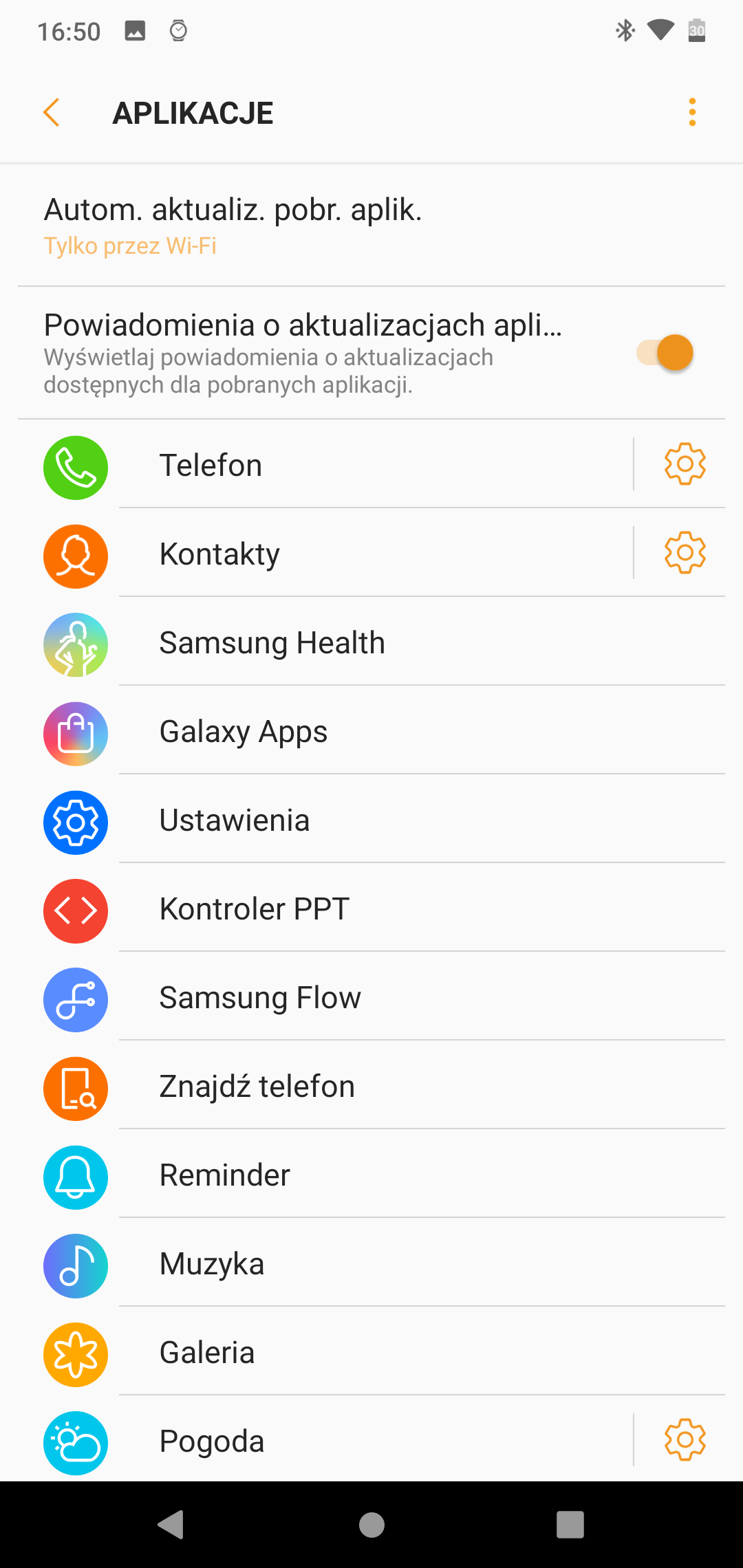Toggle Powiadomienia o aktualizacjach aplikacji switch
Screen dimensions: 743x1568
tap(665, 353)
